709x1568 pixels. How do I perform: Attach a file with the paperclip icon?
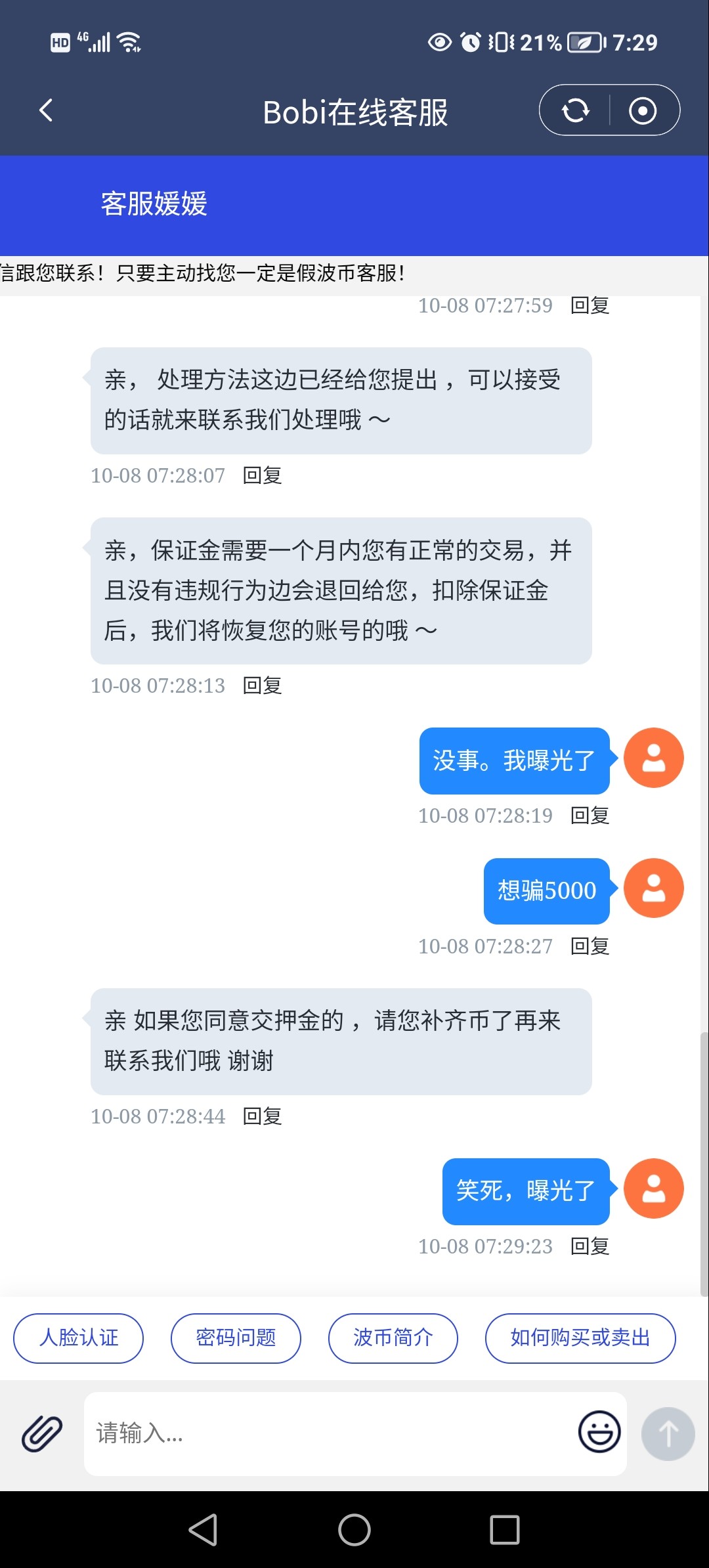42,1433
